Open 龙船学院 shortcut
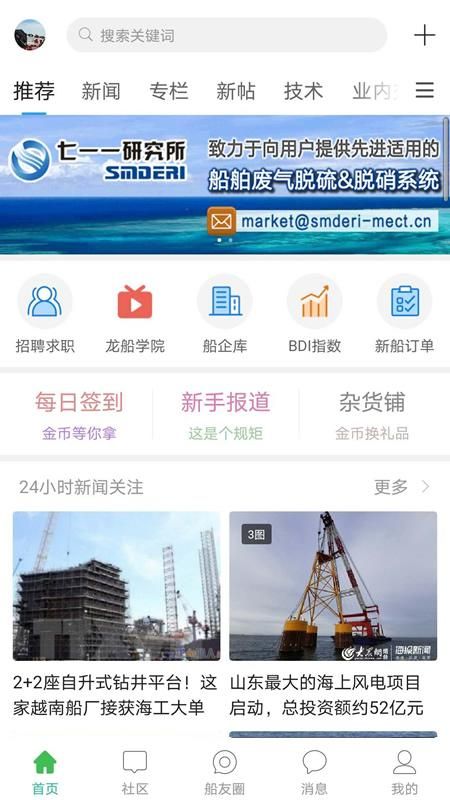450x800 pixels. 135,314
